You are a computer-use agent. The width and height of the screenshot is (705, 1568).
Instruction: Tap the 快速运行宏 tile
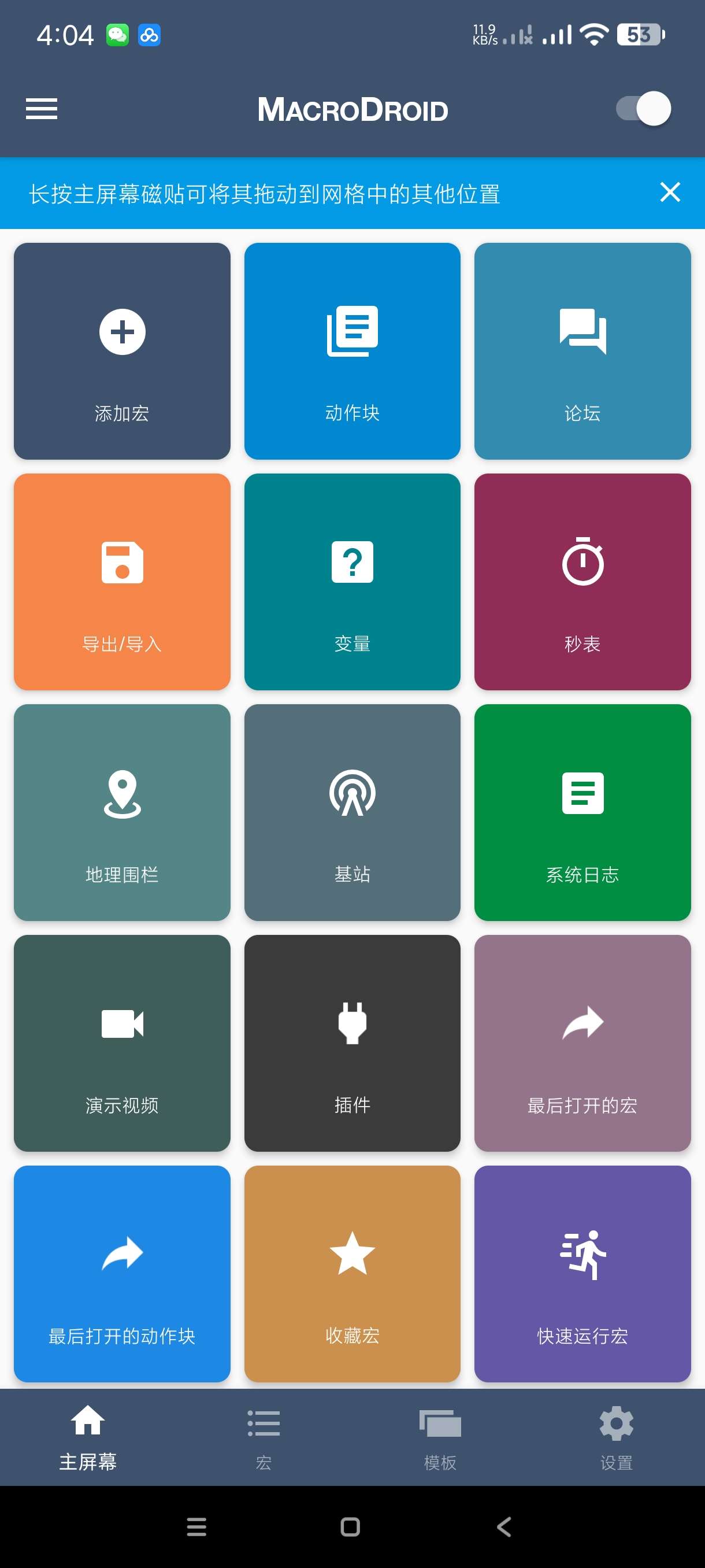pyautogui.click(x=582, y=1273)
